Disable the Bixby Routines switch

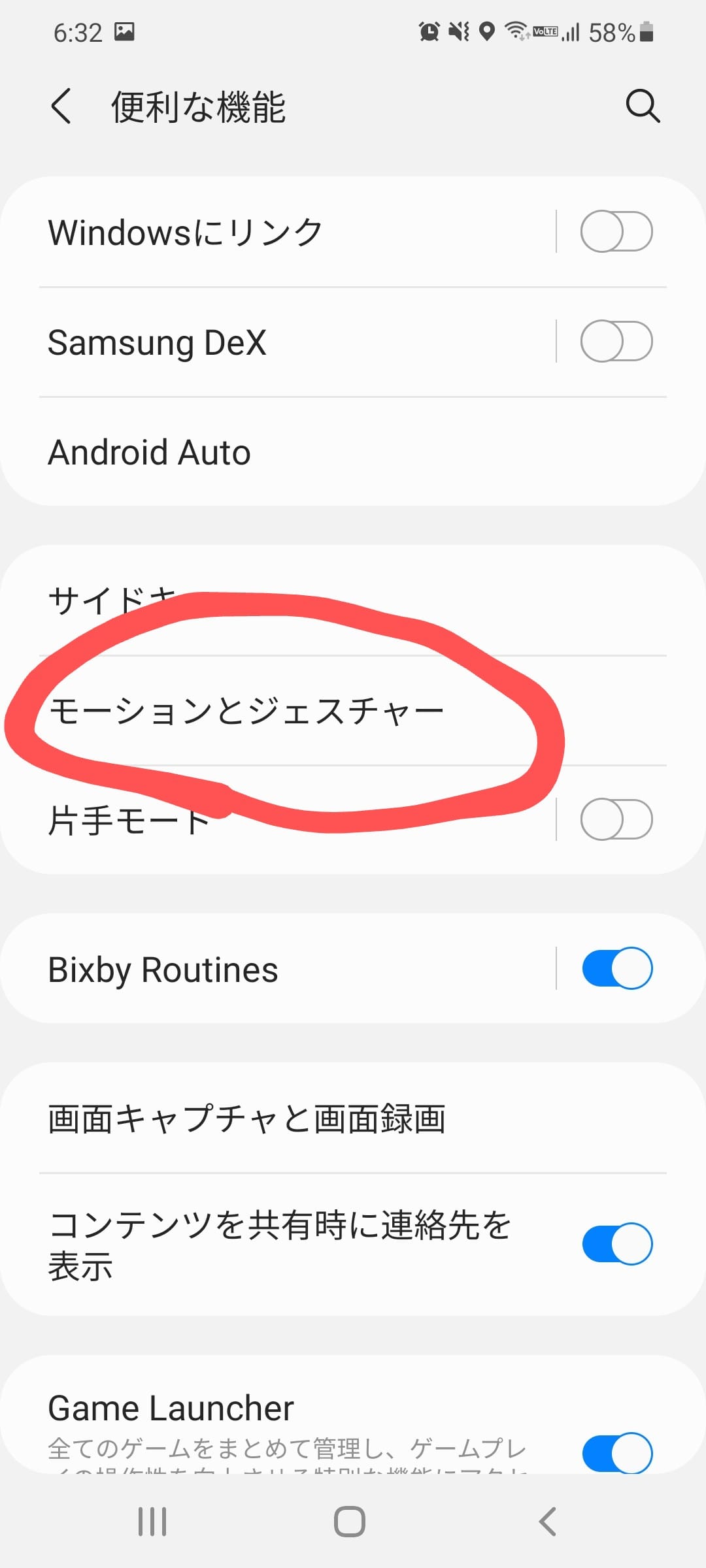coord(616,968)
